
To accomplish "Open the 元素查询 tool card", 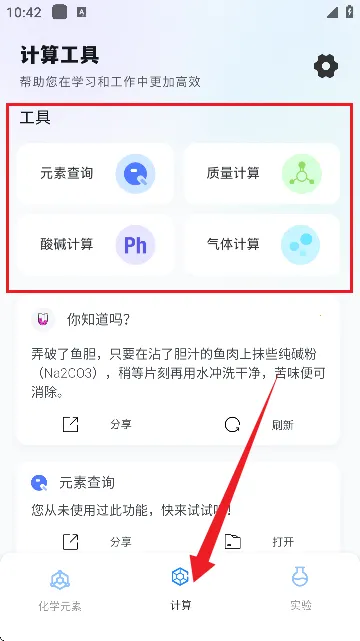I will tap(95, 173).
